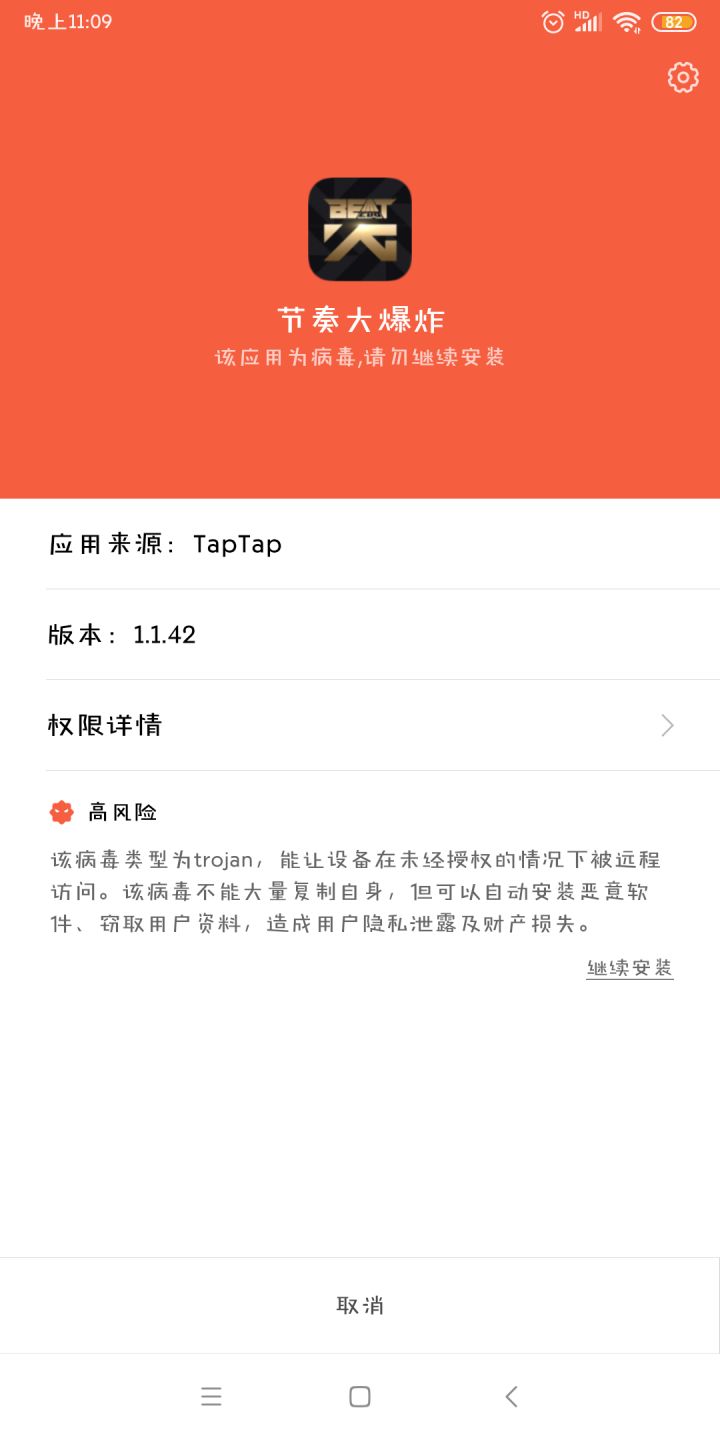The width and height of the screenshot is (720, 1440).
Task: Open the settings gear in the top corner
Action: click(x=683, y=78)
